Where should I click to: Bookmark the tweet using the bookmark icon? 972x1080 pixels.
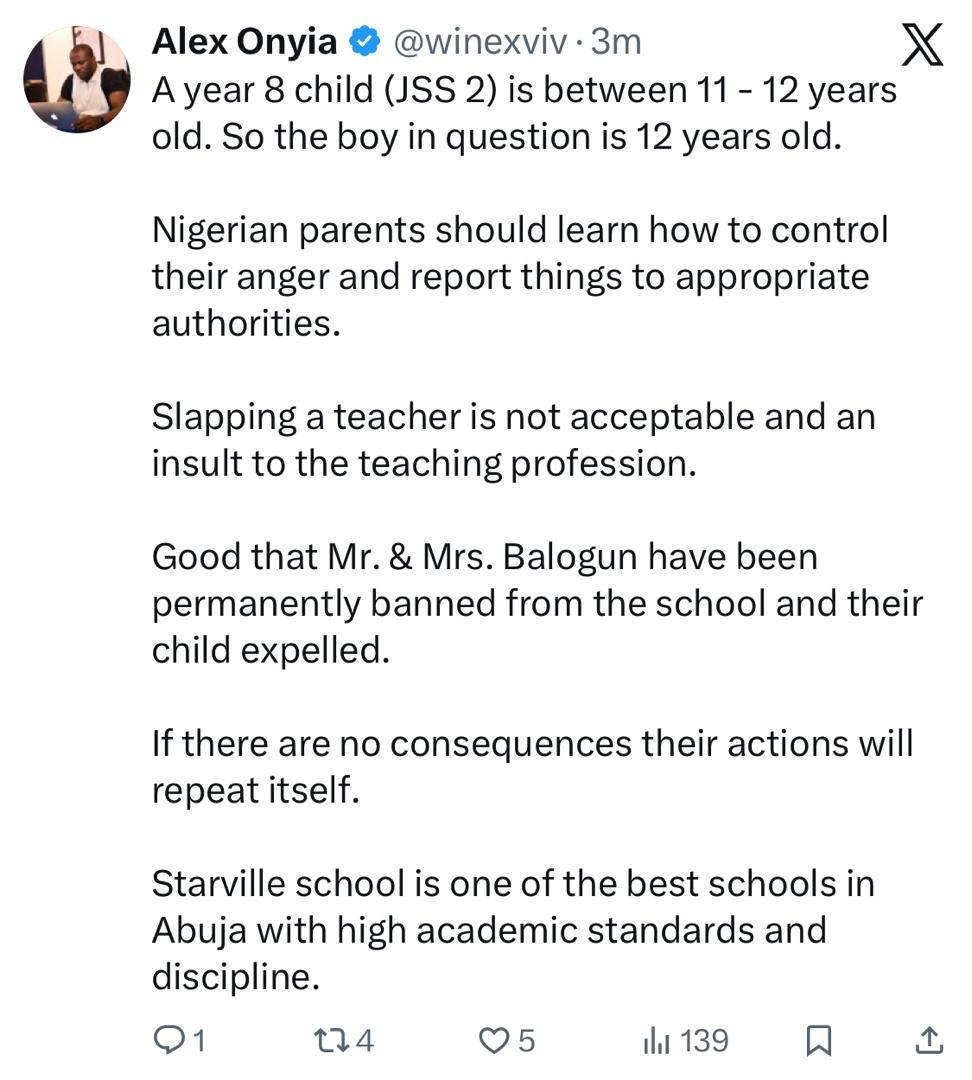click(x=820, y=1042)
